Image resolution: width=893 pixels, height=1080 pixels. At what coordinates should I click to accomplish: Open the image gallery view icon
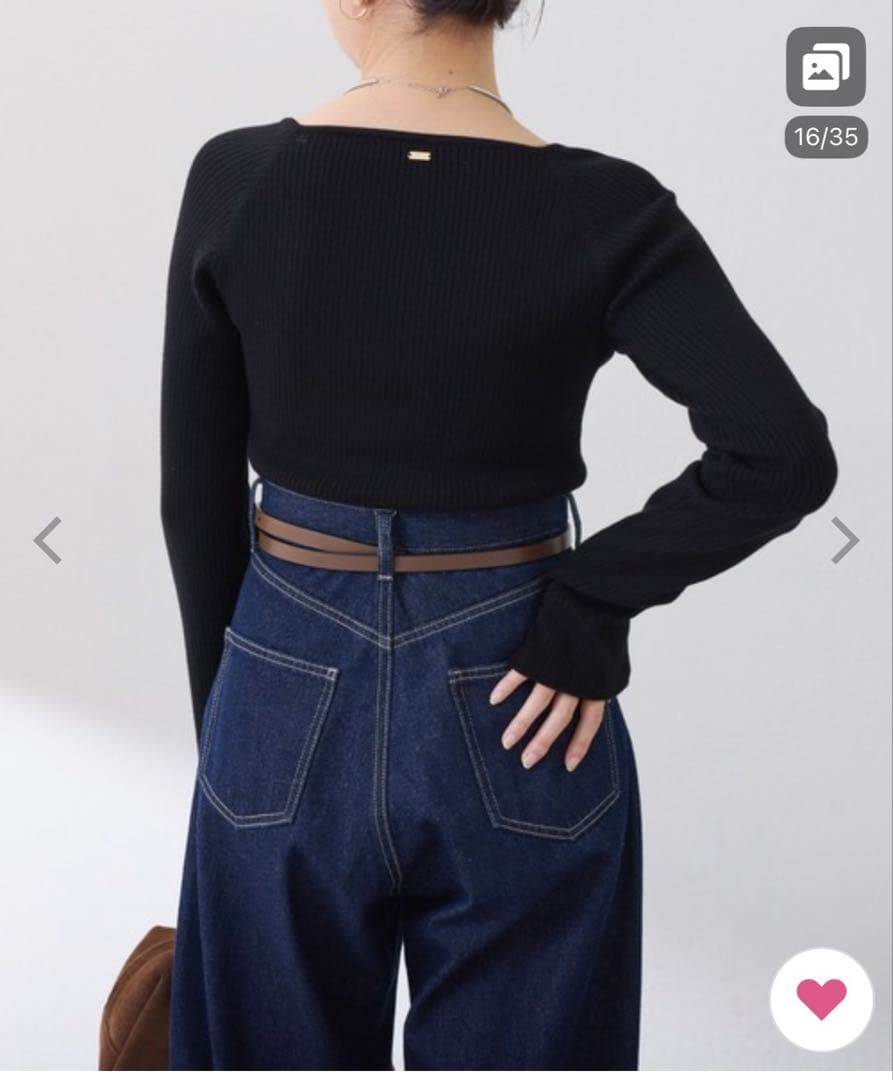[825, 67]
